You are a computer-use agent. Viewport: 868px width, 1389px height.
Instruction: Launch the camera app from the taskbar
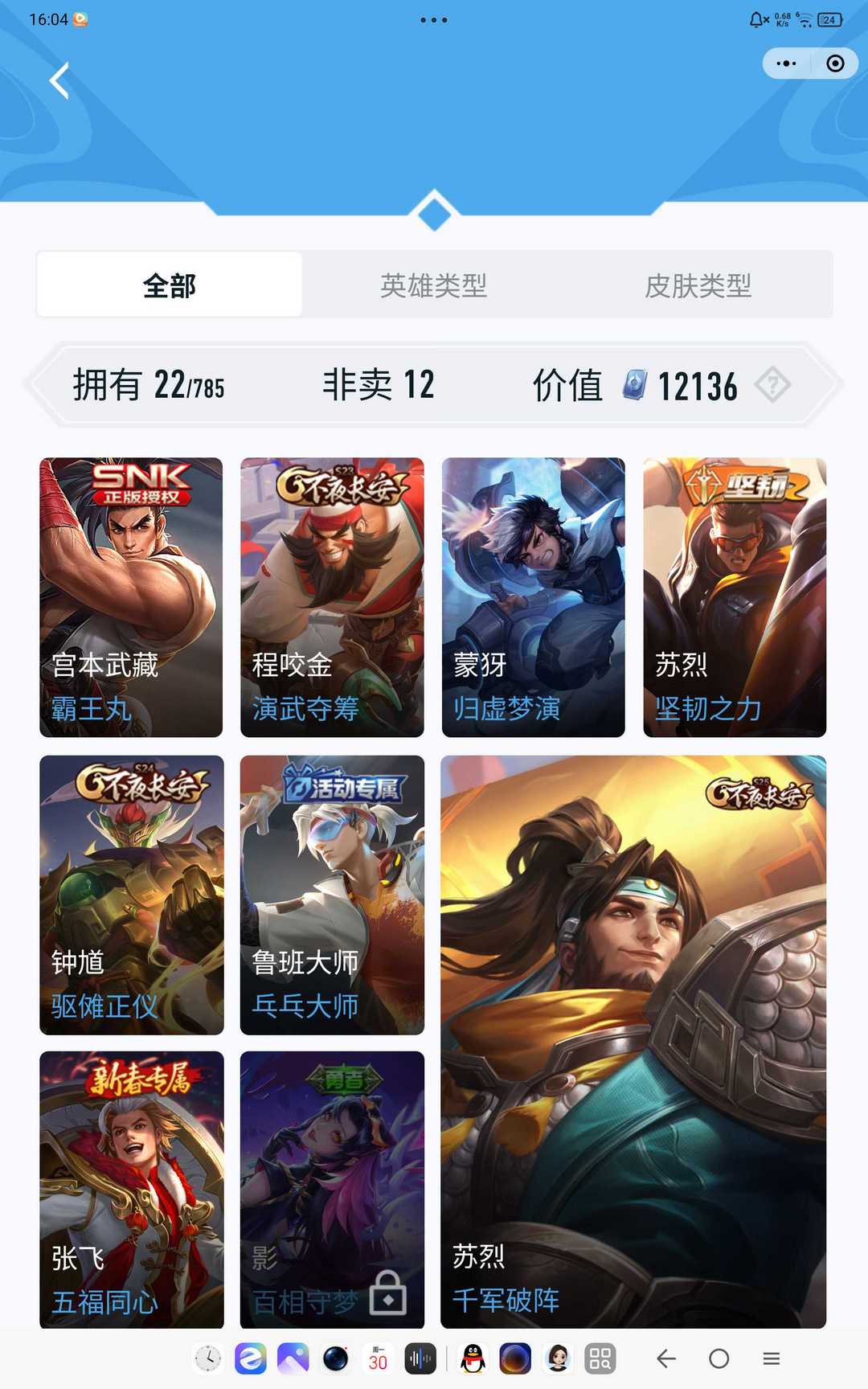pyautogui.click(x=334, y=1358)
